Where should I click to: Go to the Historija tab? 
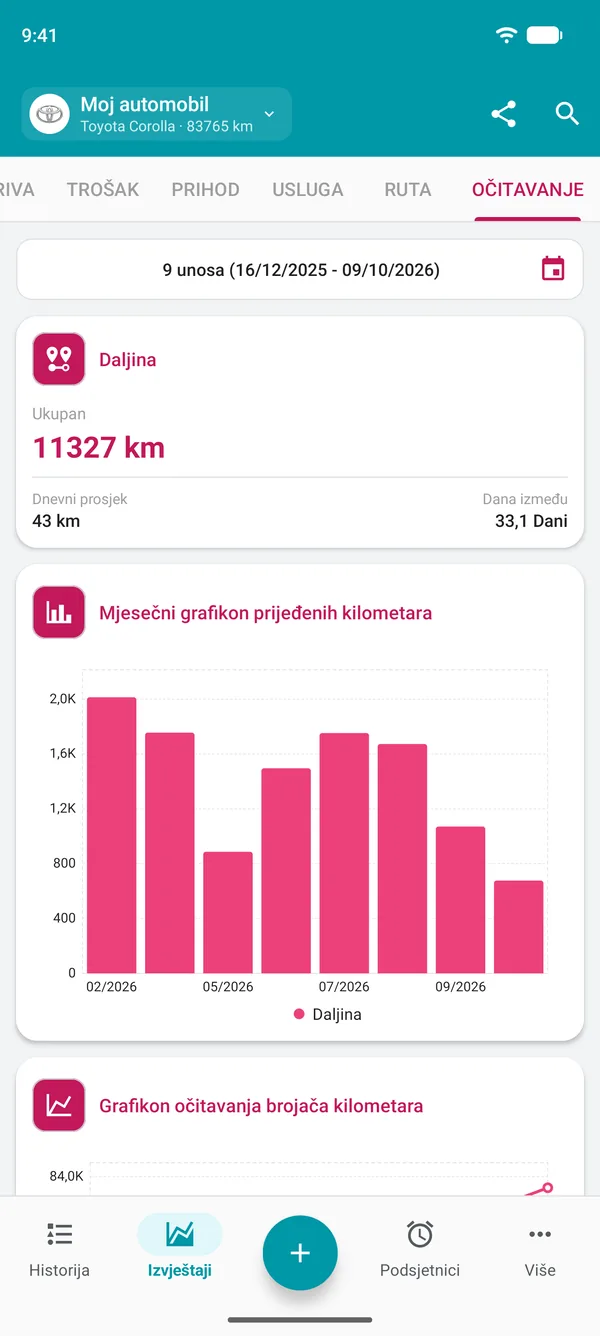click(x=59, y=1250)
